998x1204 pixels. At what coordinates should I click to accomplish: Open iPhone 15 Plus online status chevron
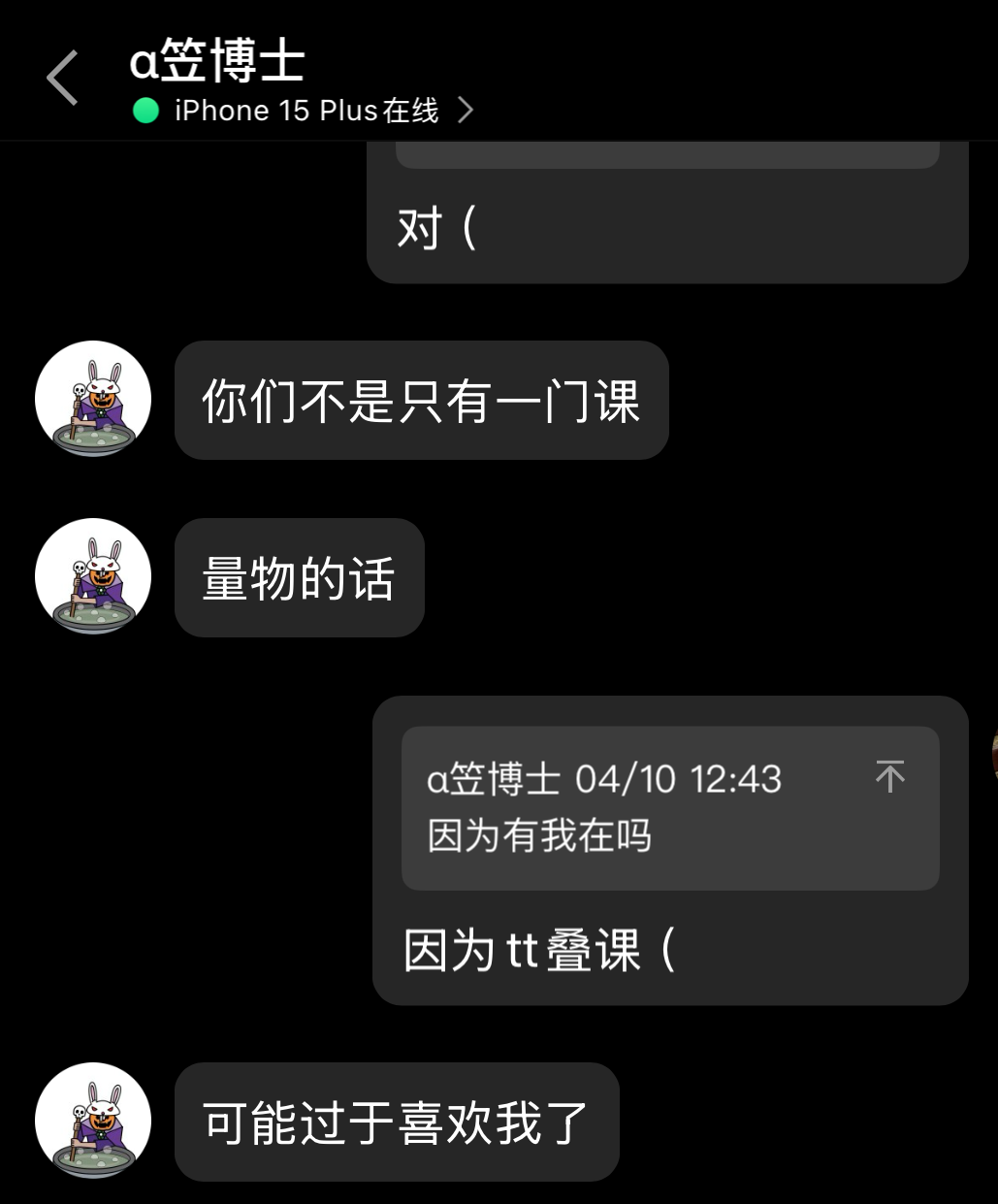pyautogui.click(x=466, y=111)
